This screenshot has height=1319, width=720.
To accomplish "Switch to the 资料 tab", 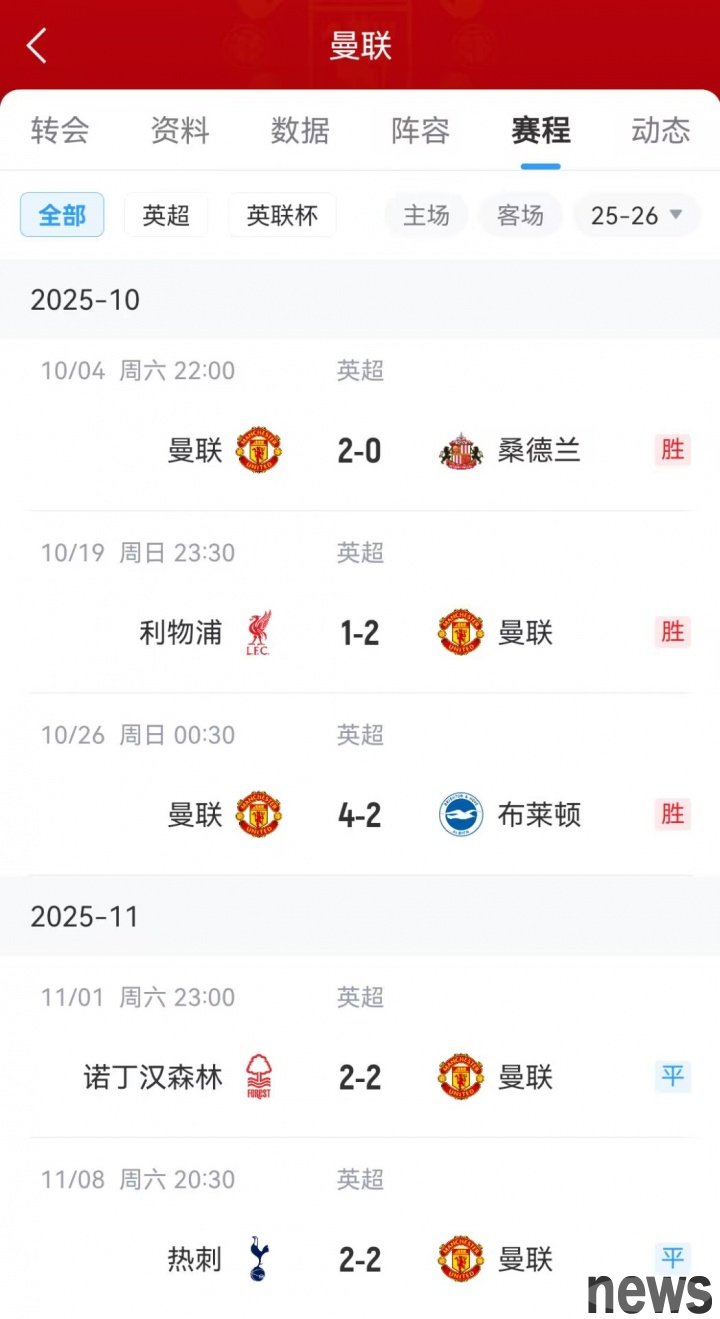I will (x=180, y=130).
